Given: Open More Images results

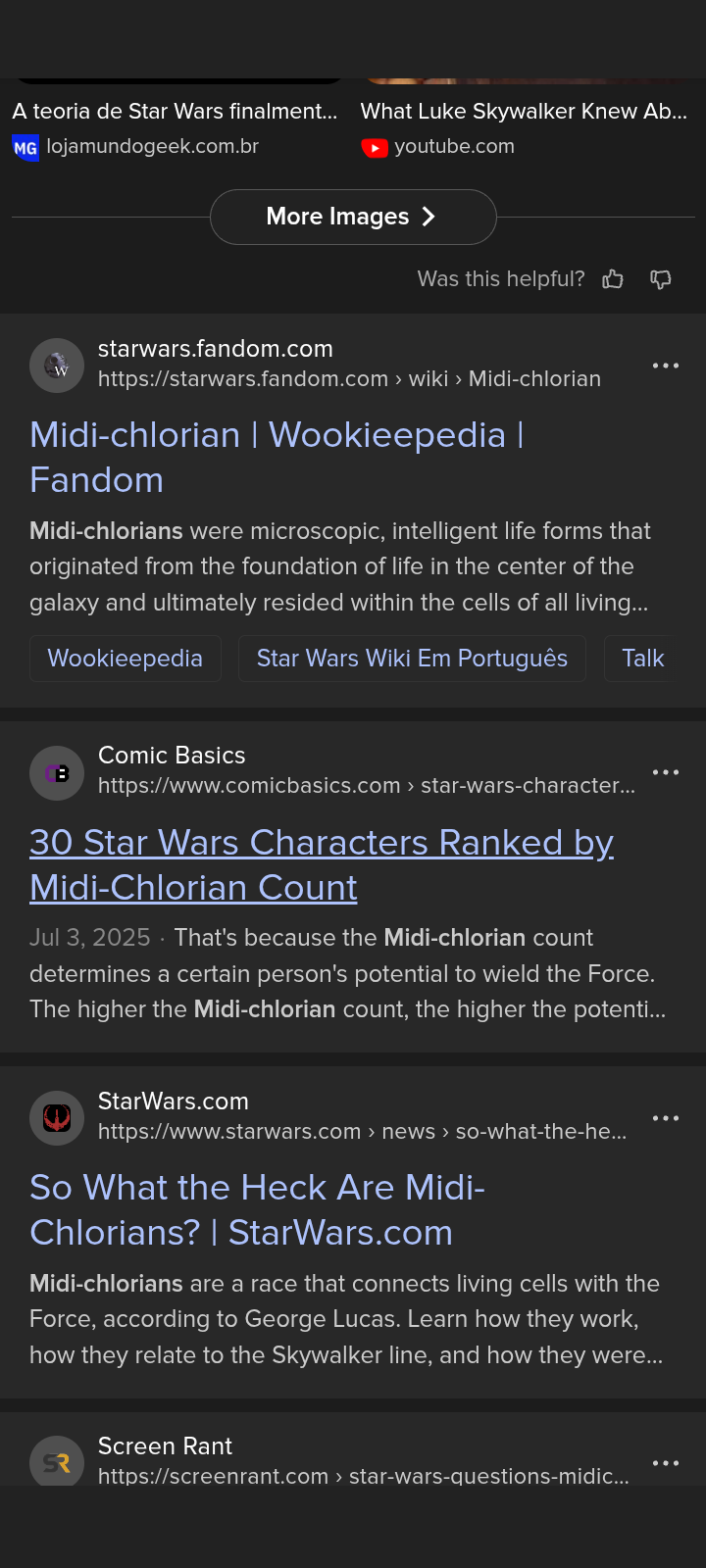Looking at the screenshot, I should [x=352, y=217].
